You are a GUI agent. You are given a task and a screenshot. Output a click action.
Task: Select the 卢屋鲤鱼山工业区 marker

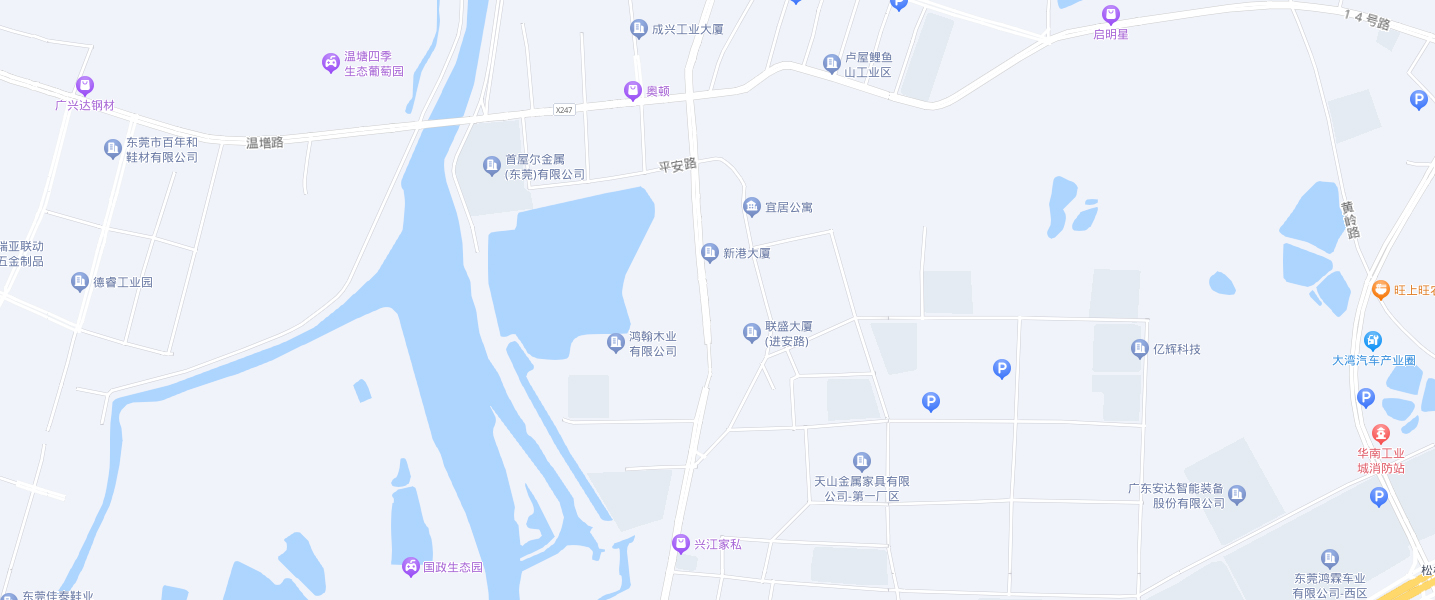coord(832,64)
